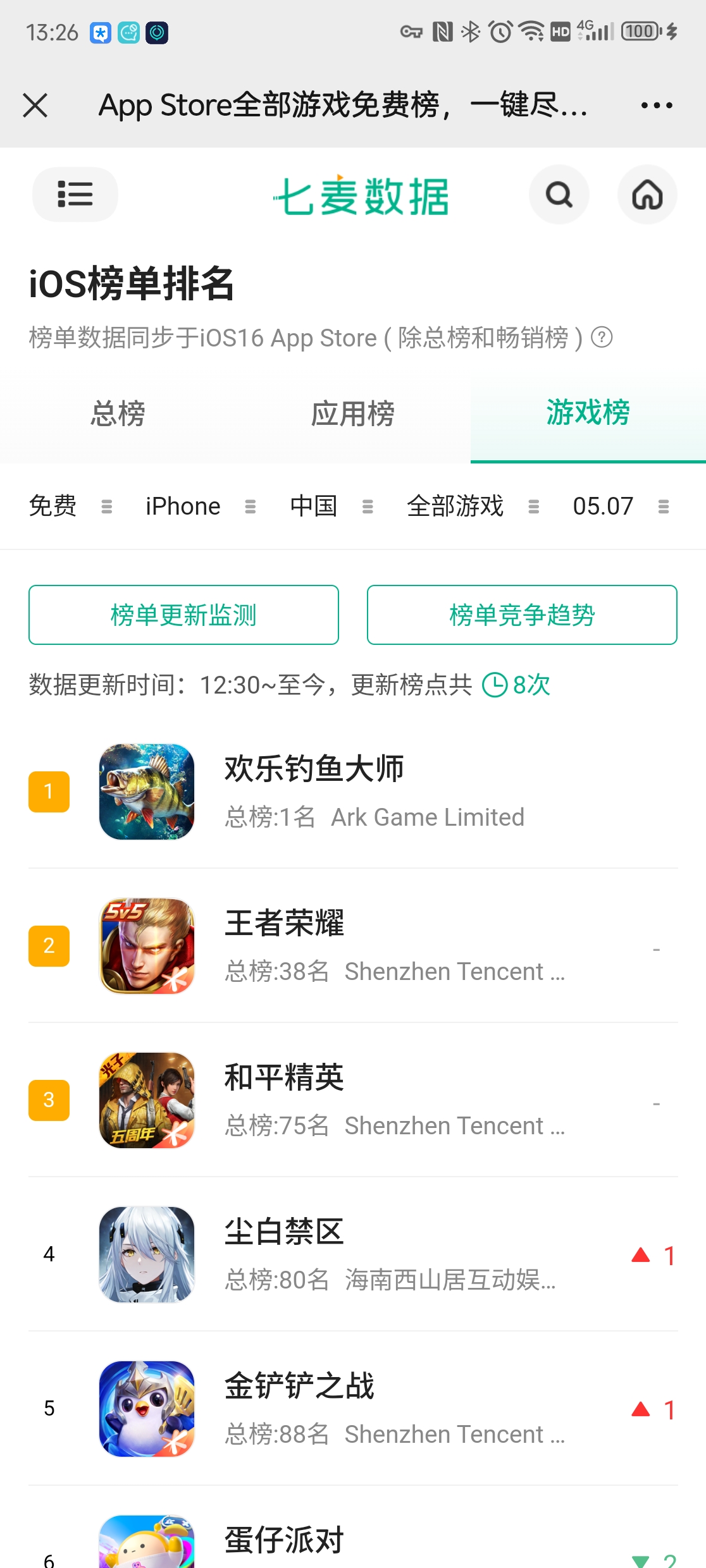Switch device filter to iPhone
706x1568 pixels.
click(182, 506)
